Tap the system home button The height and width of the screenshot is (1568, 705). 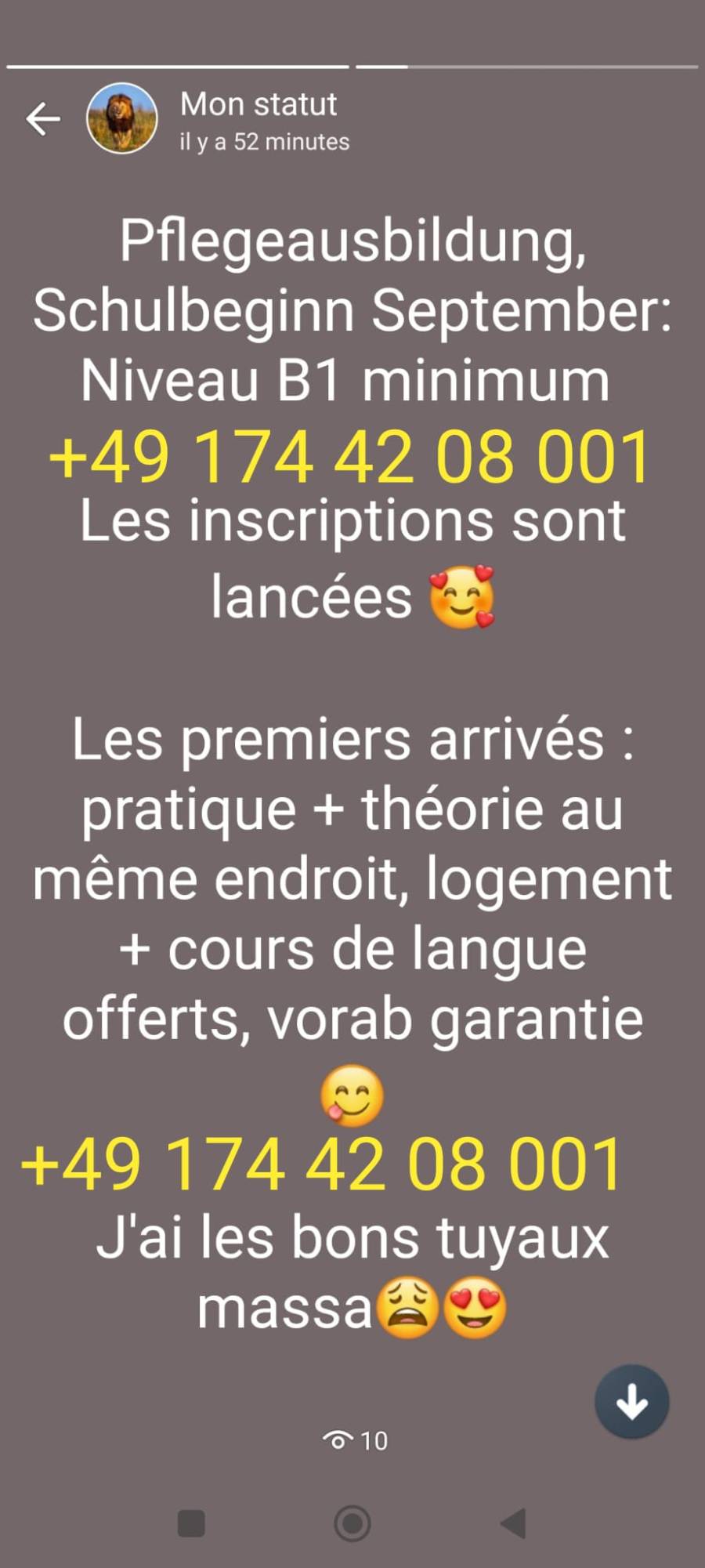[x=352, y=1523]
